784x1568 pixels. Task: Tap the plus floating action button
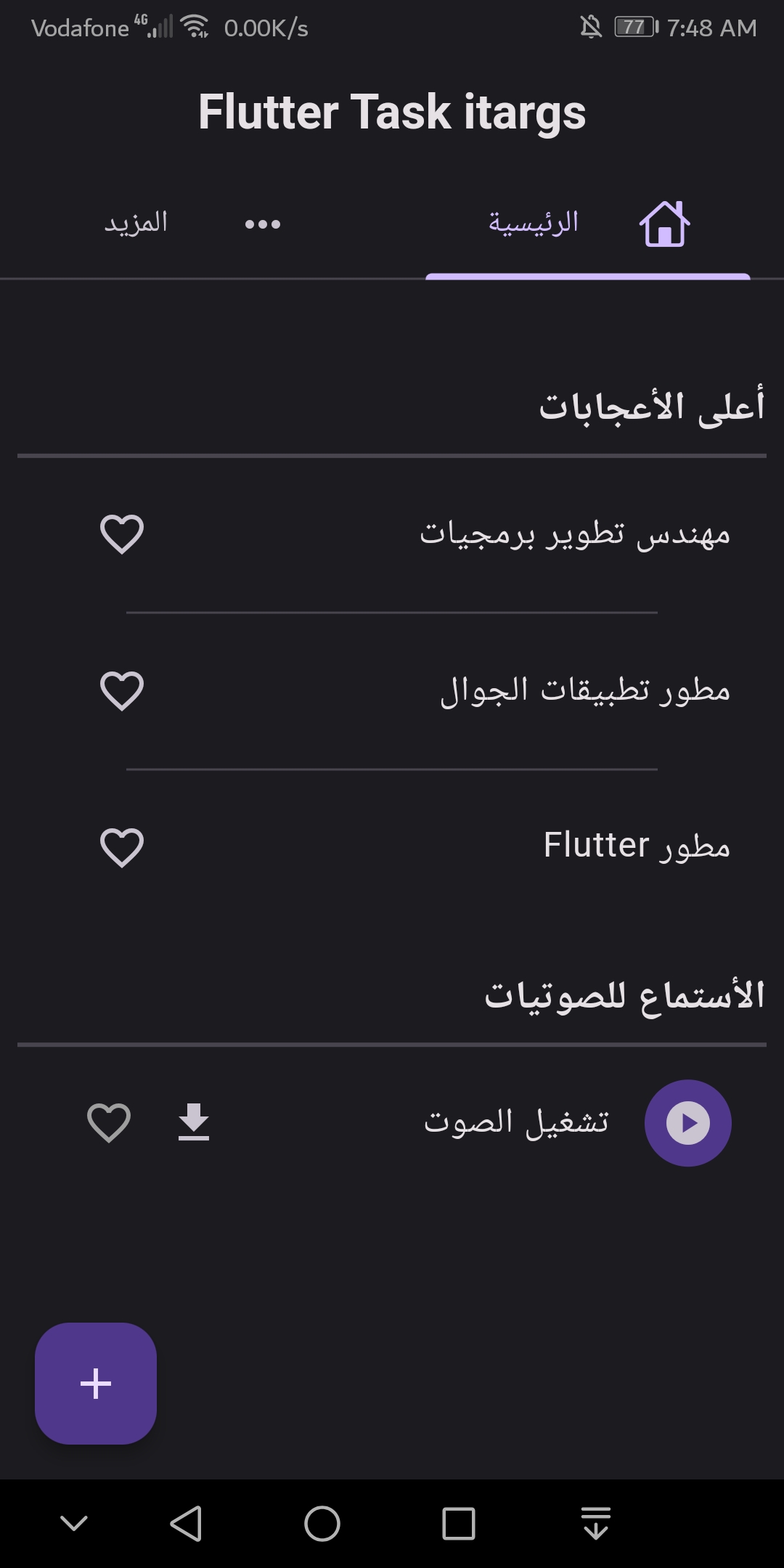[96, 1384]
